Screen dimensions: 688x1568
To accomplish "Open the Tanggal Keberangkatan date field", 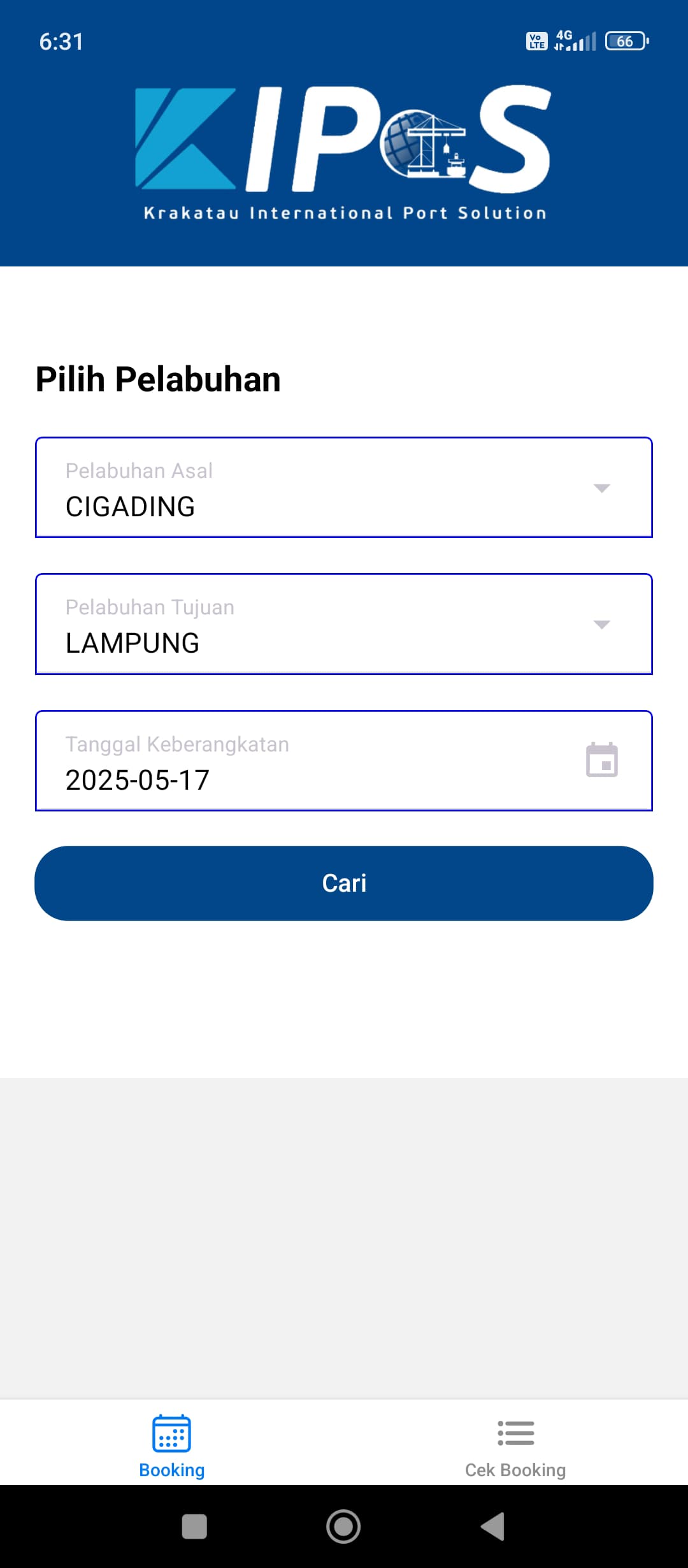I will tap(344, 761).
